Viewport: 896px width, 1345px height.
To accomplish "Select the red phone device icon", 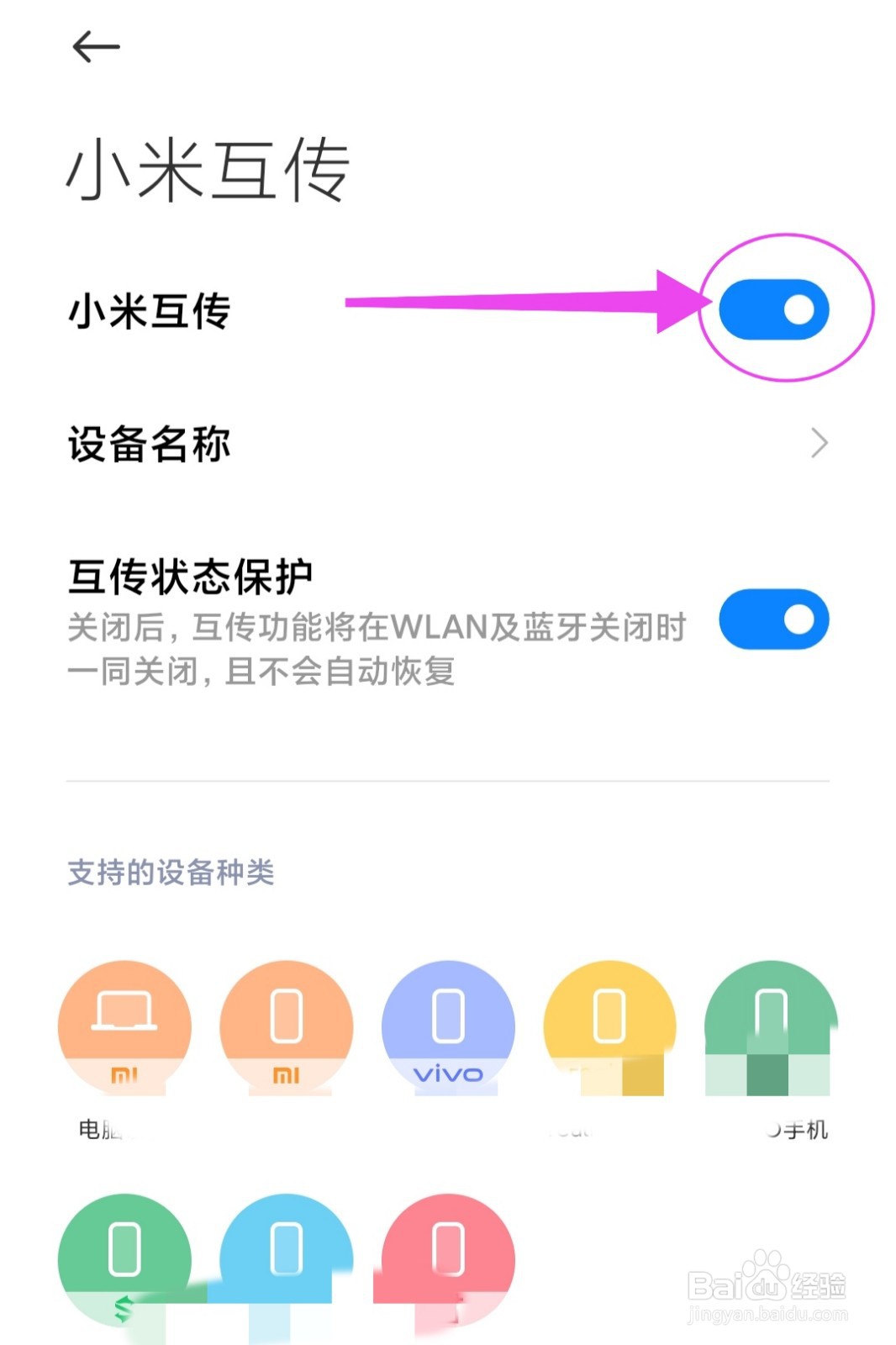I will pyautogui.click(x=447, y=1257).
